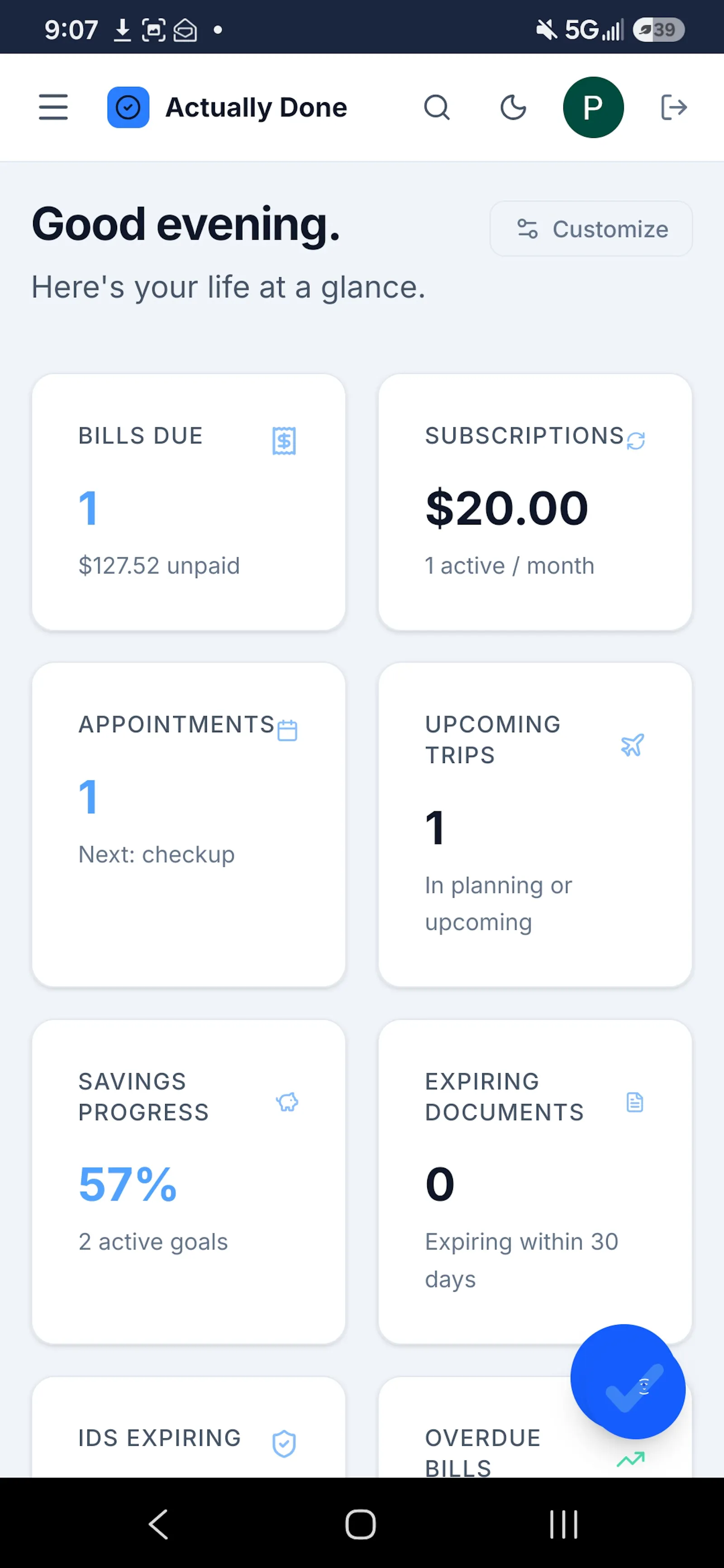
Task: Go back using system navigation
Action: [x=159, y=1524]
